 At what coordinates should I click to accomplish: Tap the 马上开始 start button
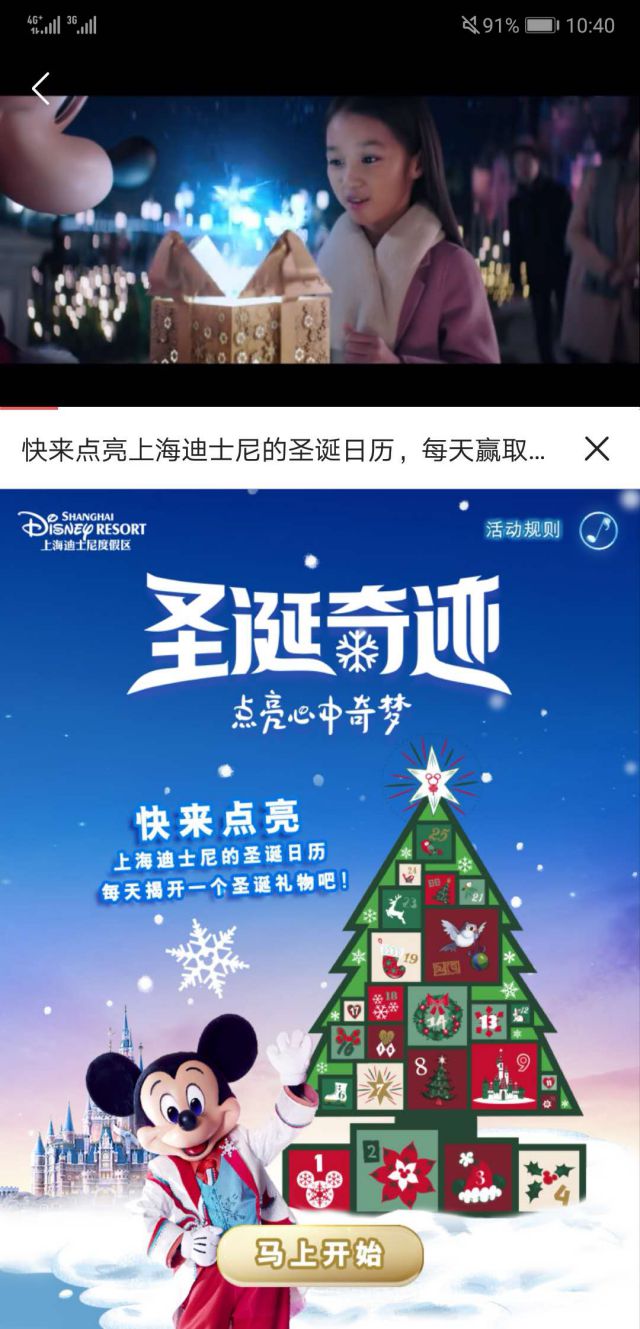tap(320, 1255)
